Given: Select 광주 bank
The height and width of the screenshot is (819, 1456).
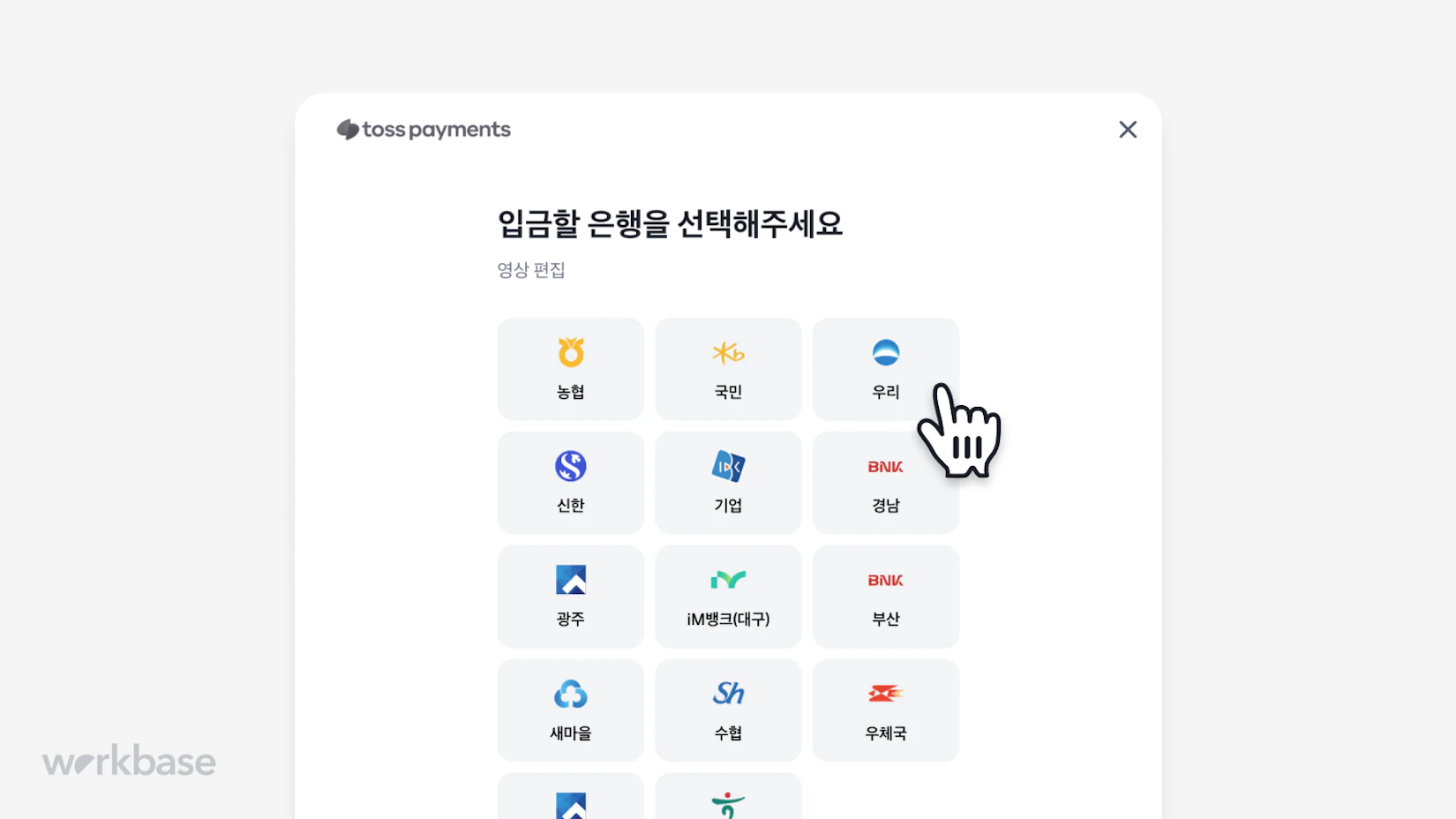Looking at the screenshot, I should point(570,596).
